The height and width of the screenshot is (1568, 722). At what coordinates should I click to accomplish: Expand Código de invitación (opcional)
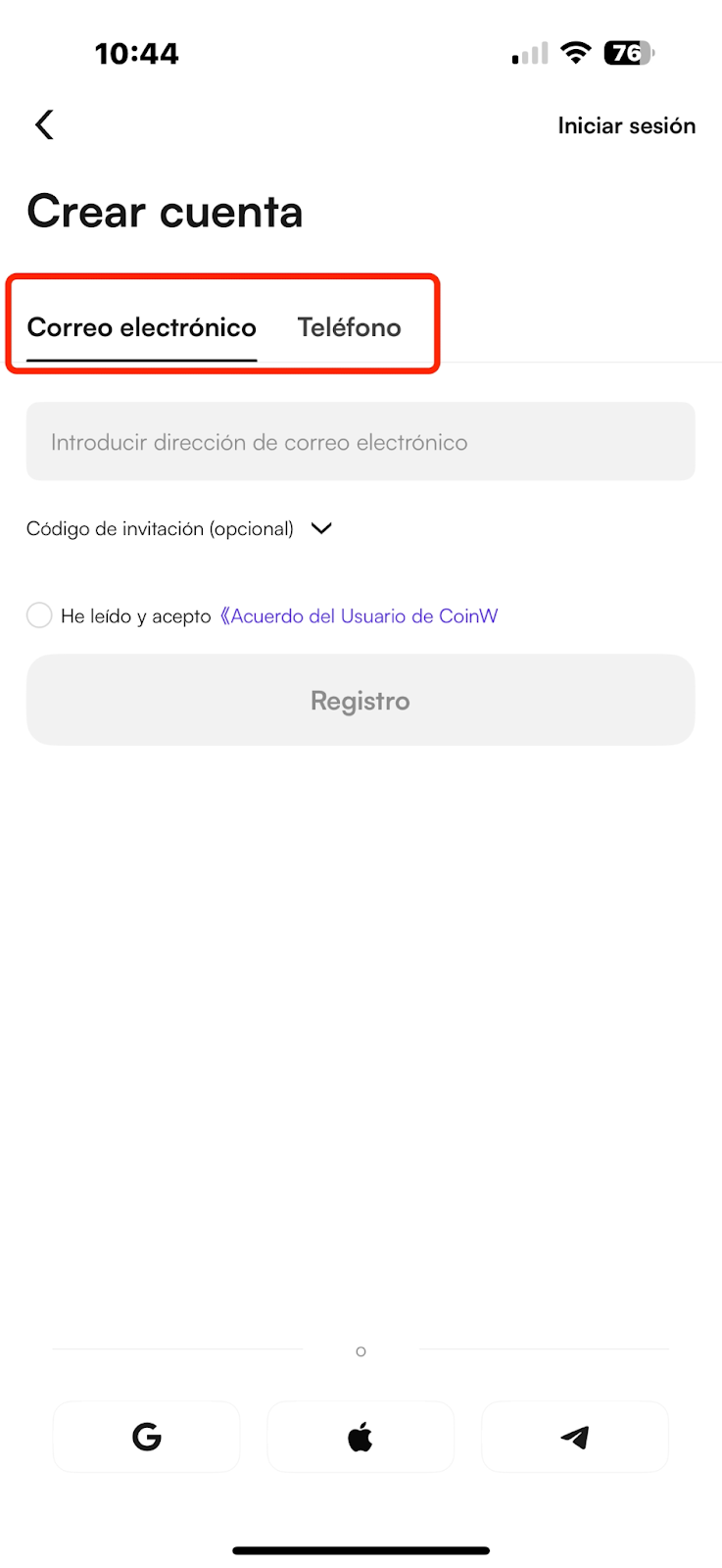[179, 528]
